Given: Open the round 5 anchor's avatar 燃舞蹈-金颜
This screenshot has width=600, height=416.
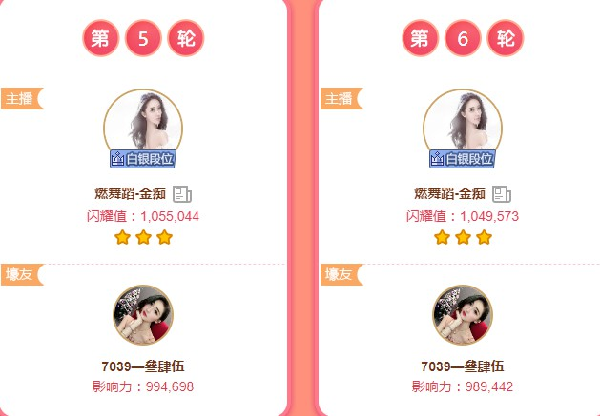Looking at the screenshot, I should coord(143,127).
